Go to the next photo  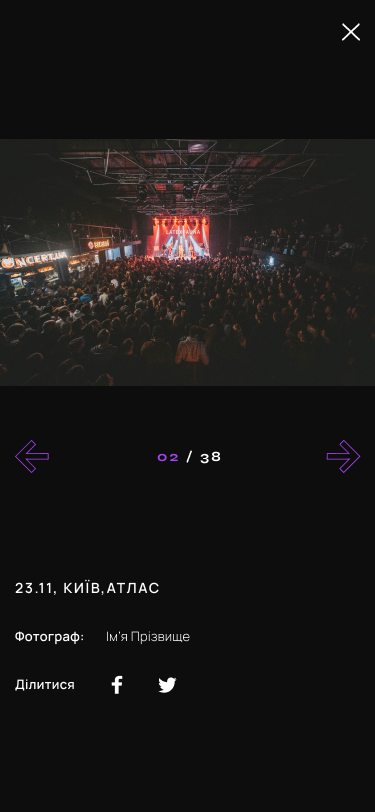[x=343, y=456]
